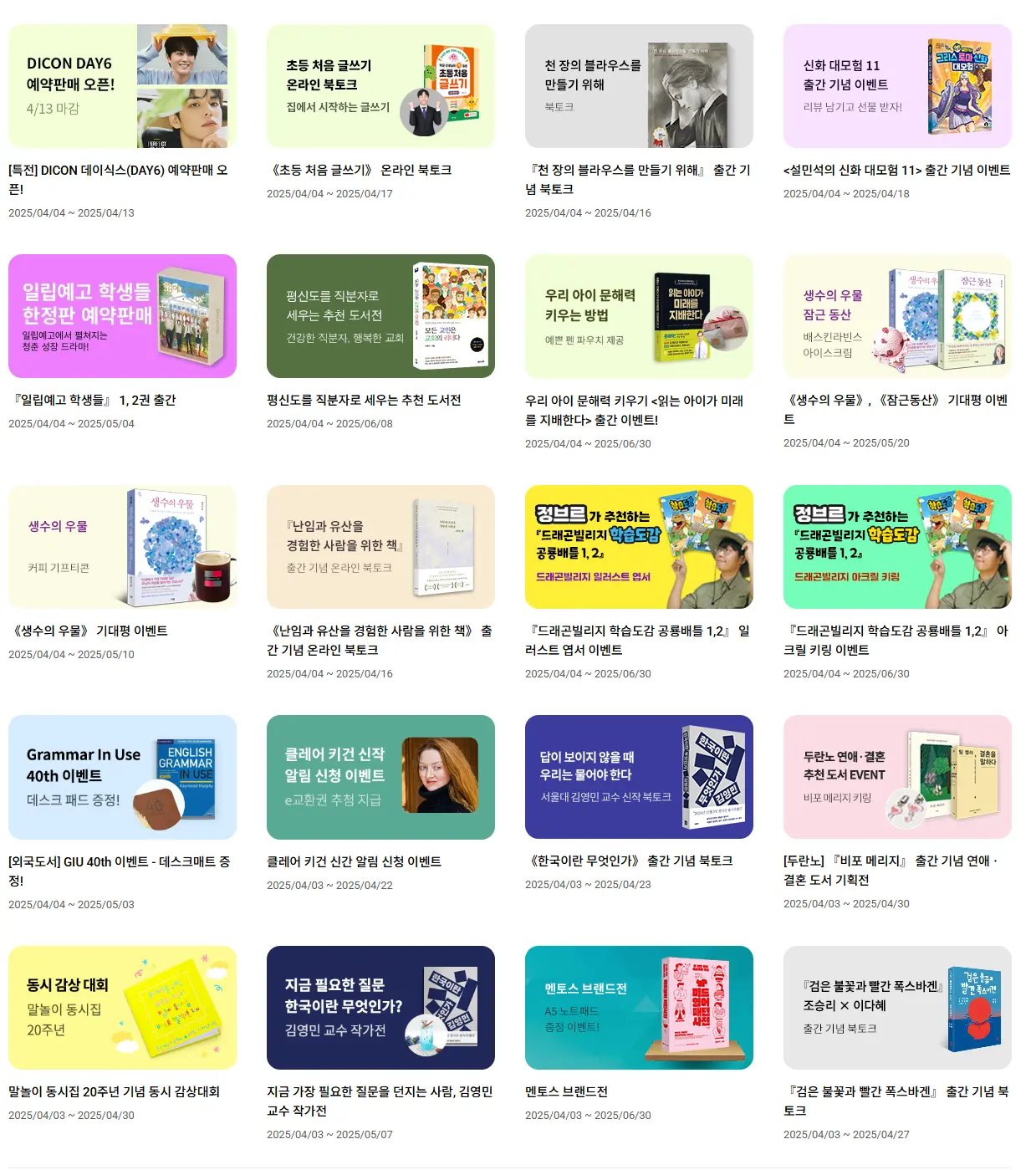Open 신화 대모험 11 출간 기념 이벤트
The image size is (1036, 1170).
pos(897,87)
